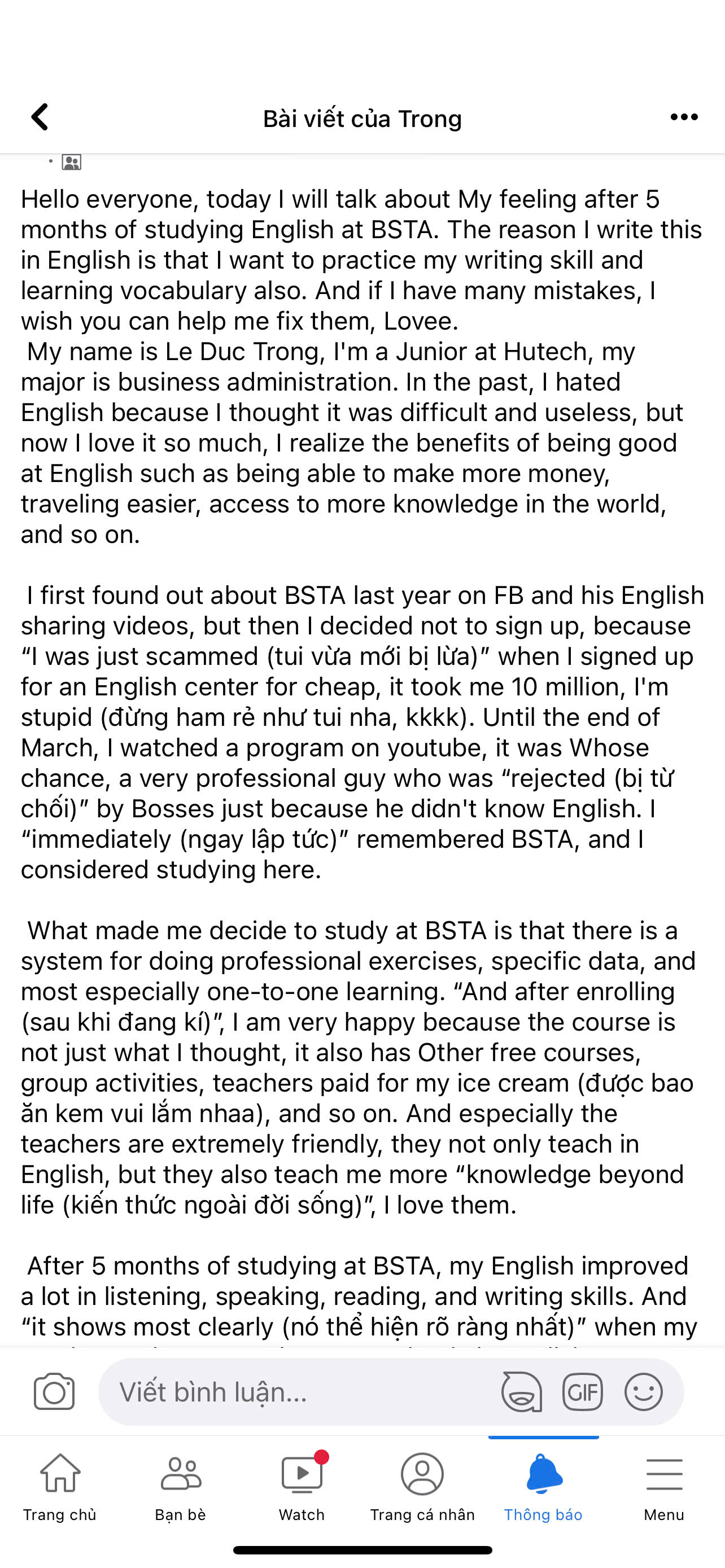Open the GIF picker
This screenshot has height=1568, width=725.
(x=583, y=1391)
